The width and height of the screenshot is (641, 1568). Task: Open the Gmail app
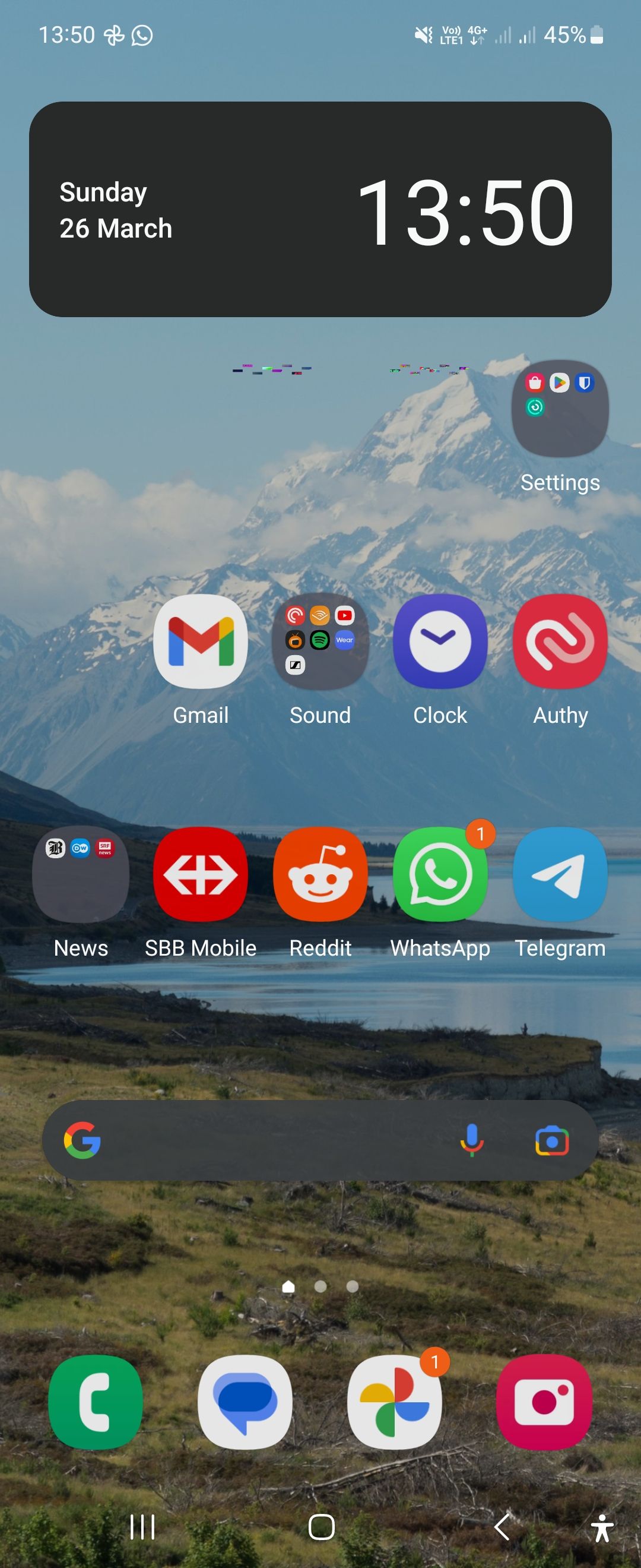tap(200, 641)
